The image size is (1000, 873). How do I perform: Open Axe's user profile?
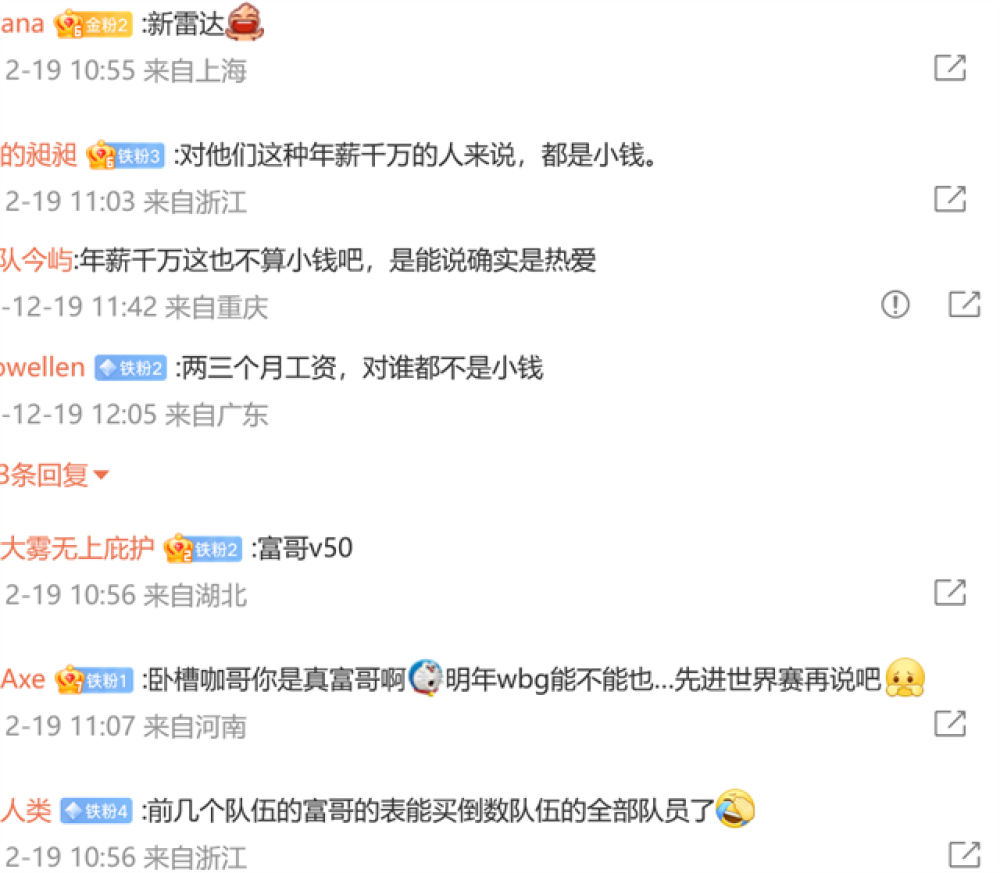pyautogui.click(x=22, y=680)
